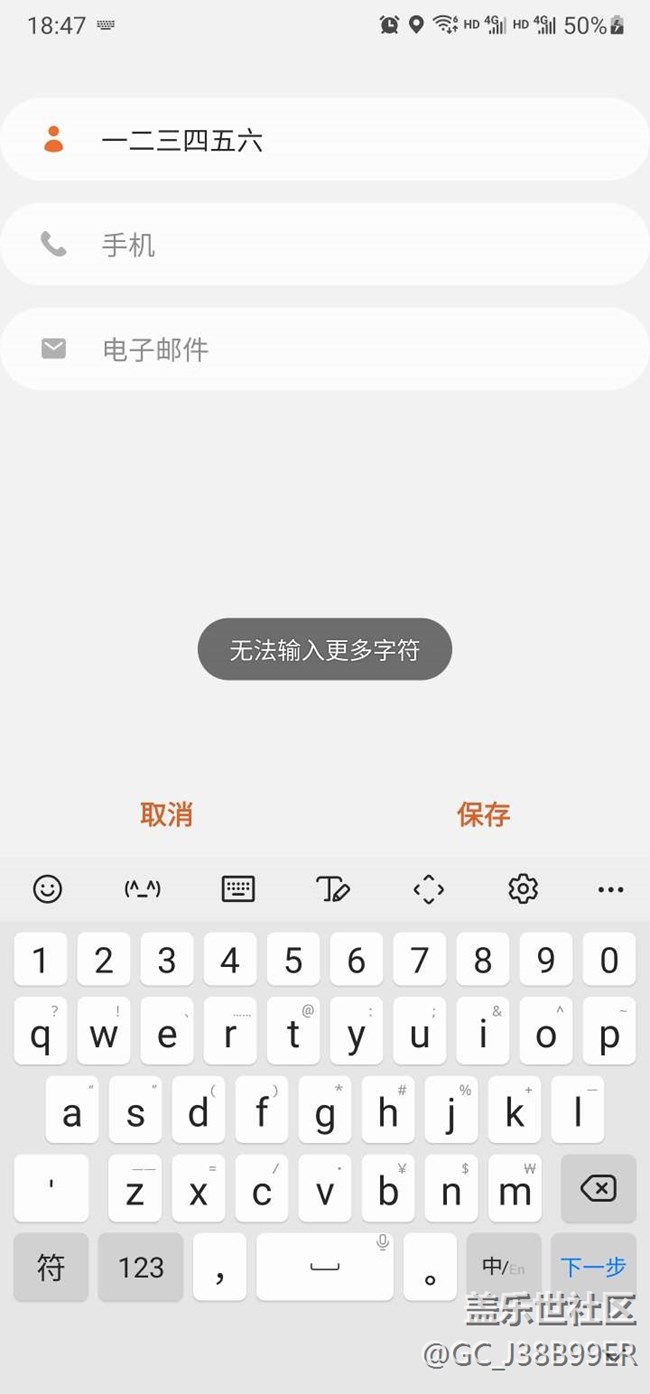Tap 取消 to cancel the contact
Image resolution: width=650 pixels, height=1394 pixels.
click(166, 814)
